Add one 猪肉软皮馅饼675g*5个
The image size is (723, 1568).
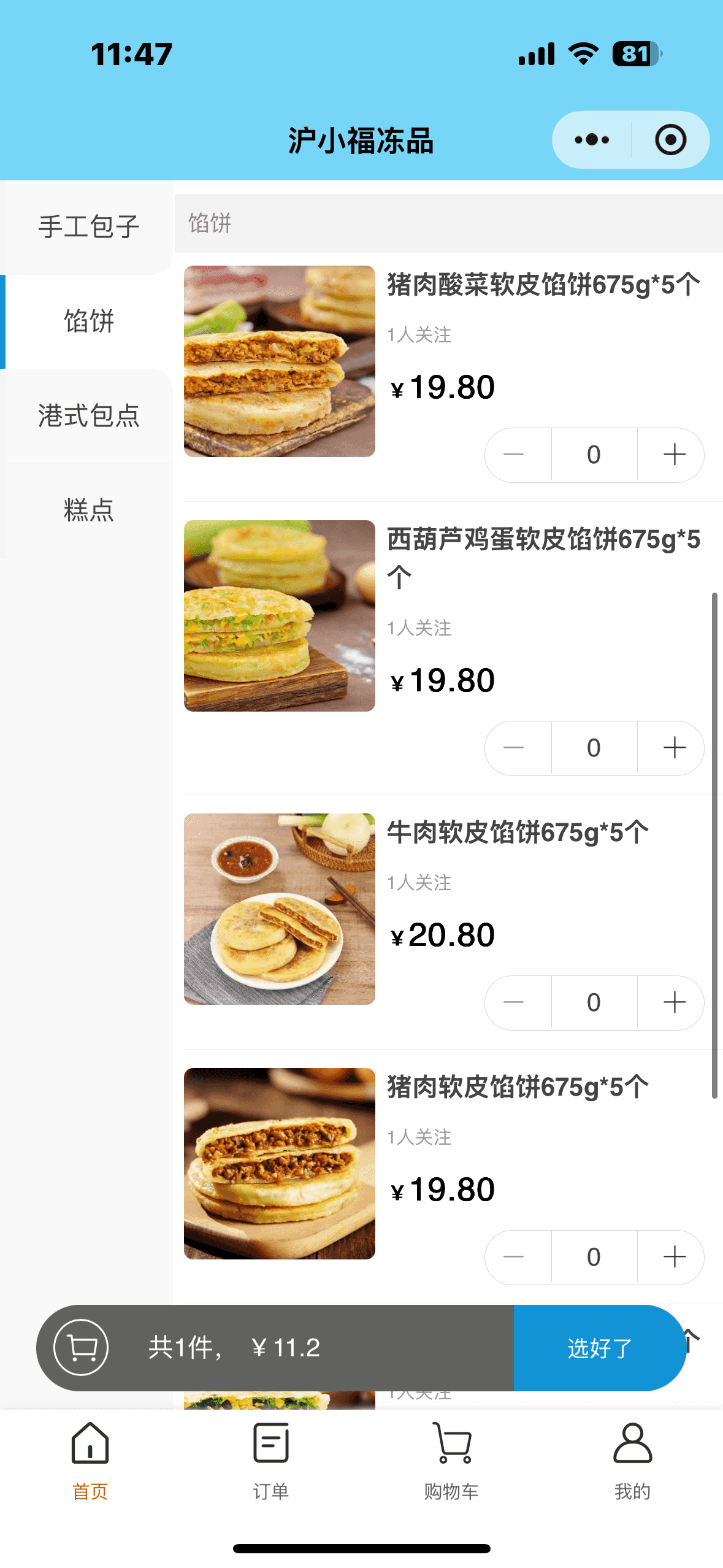(674, 1257)
